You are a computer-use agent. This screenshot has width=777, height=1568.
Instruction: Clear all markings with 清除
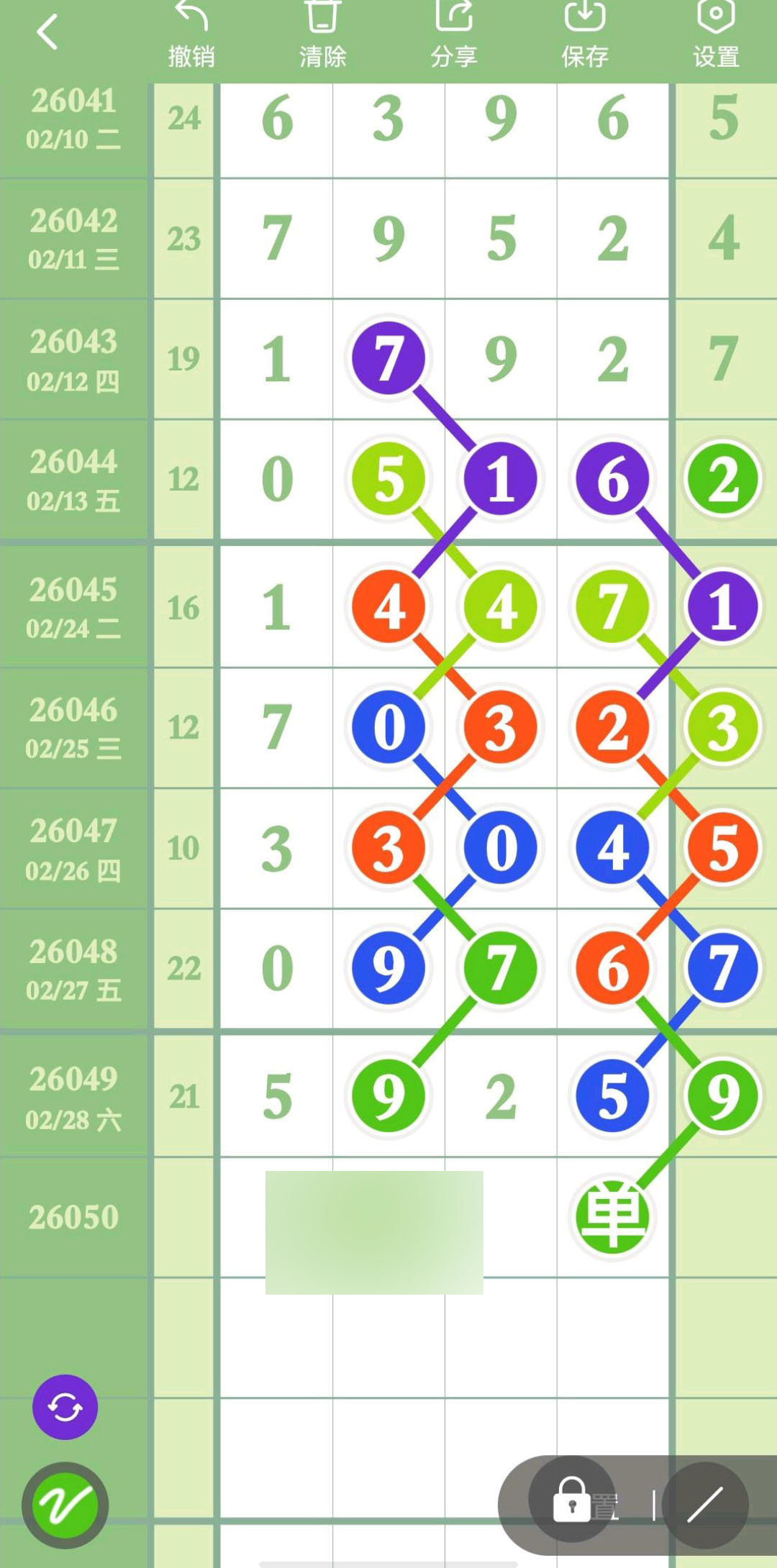[322, 35]
